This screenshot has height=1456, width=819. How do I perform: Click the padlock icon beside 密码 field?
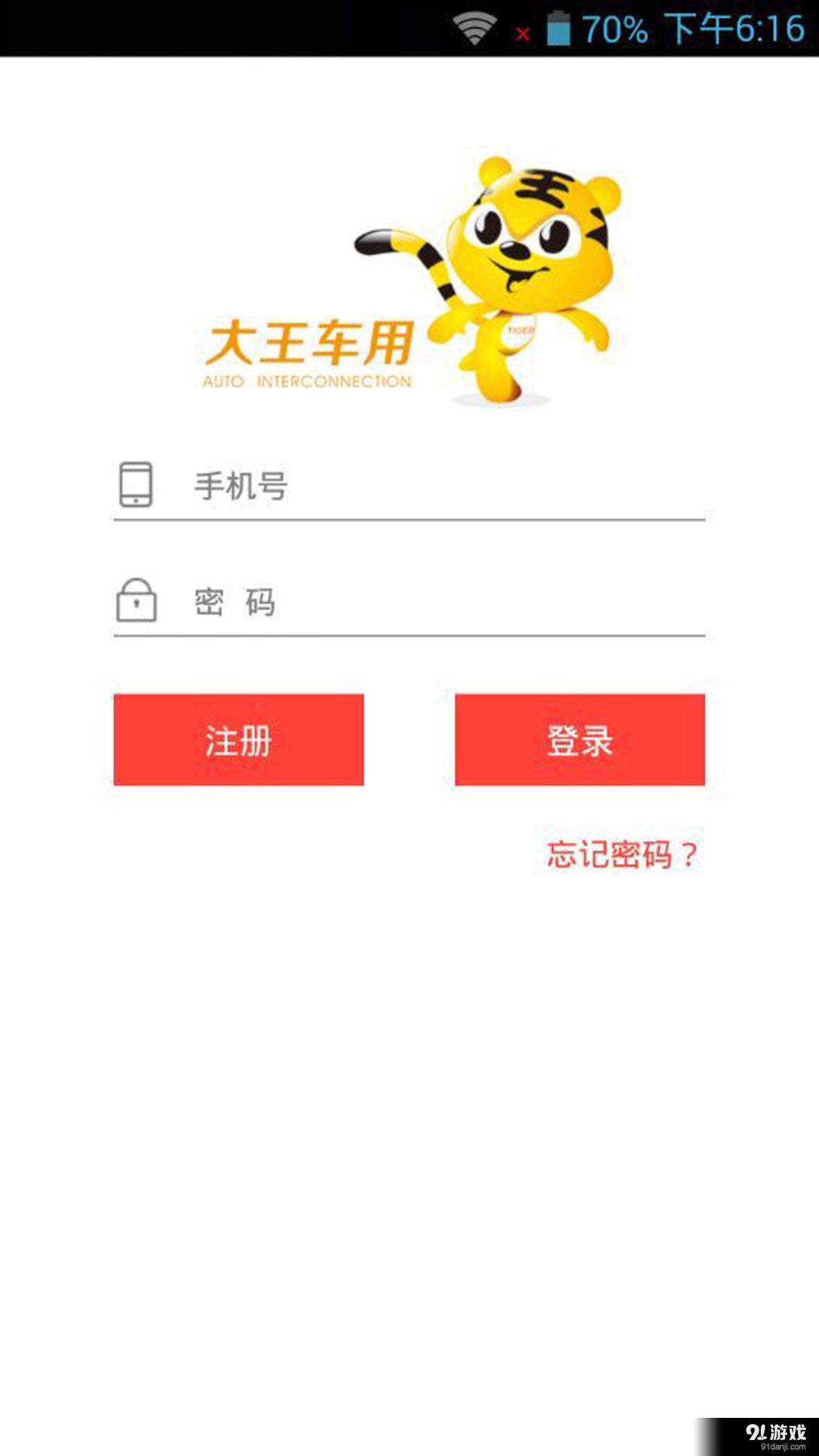(x=136, y=602)
